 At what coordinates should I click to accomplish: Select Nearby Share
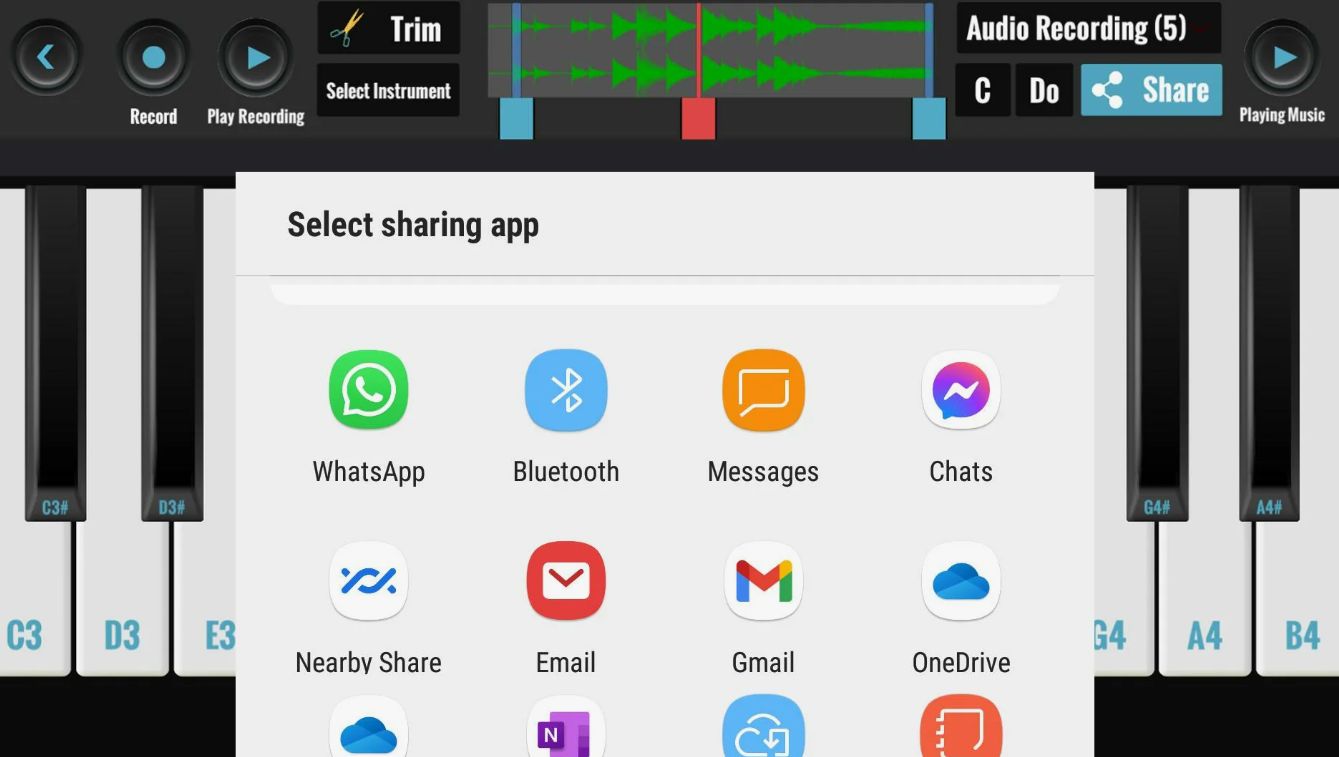[368, 581]
